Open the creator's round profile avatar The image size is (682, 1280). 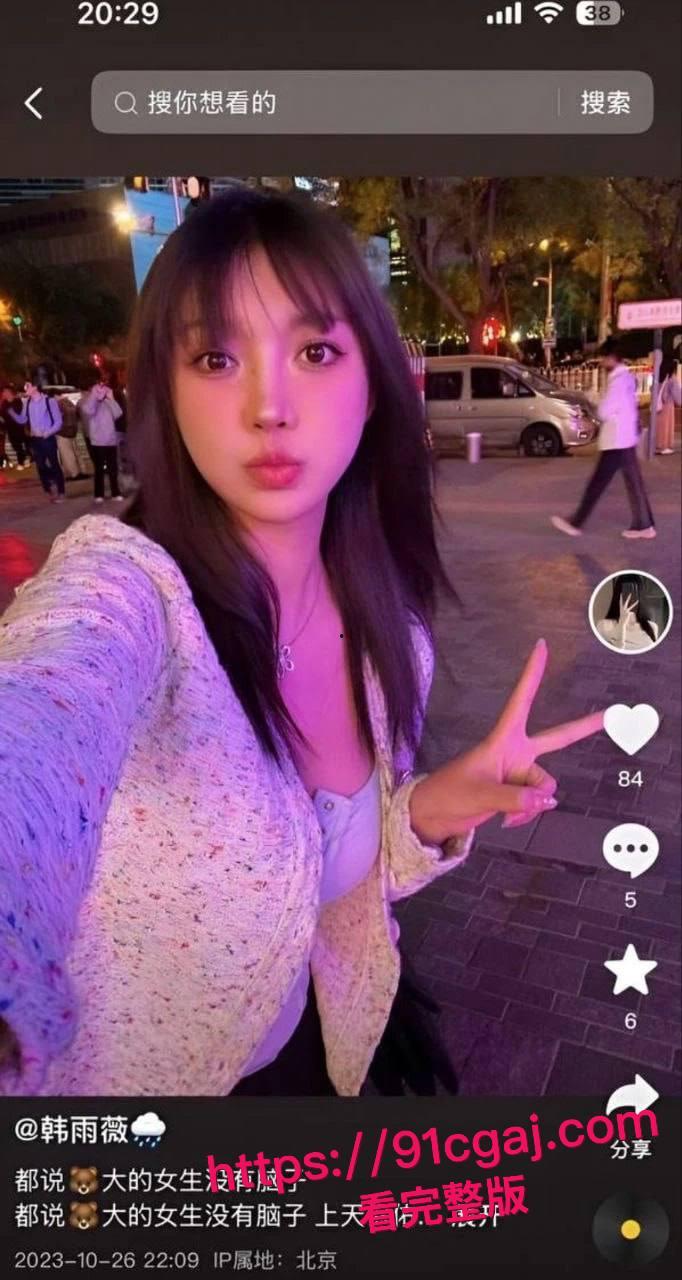click(x=630, y=612)
